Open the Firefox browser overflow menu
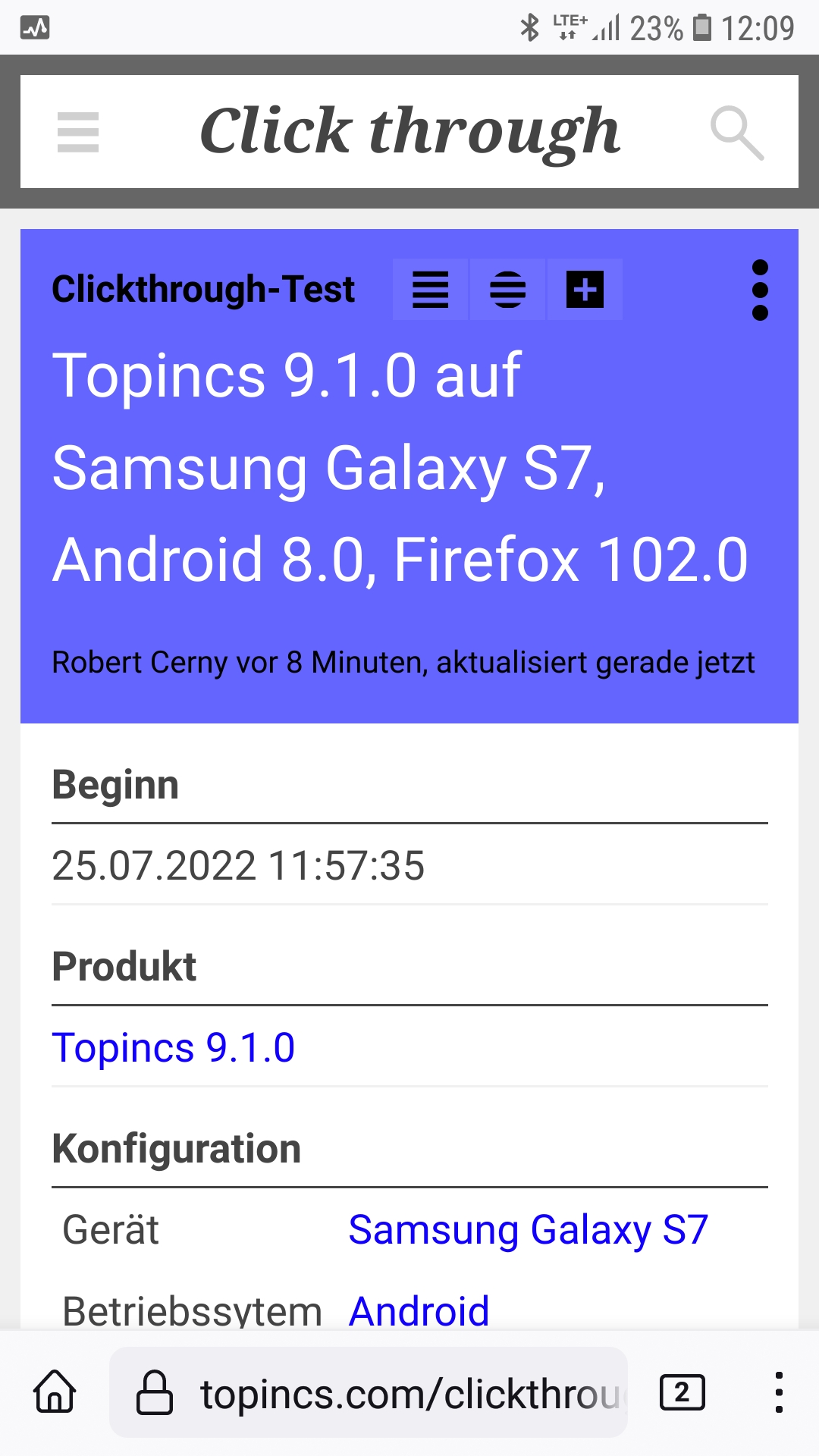819x1456 pixels. coord(779,1392)
